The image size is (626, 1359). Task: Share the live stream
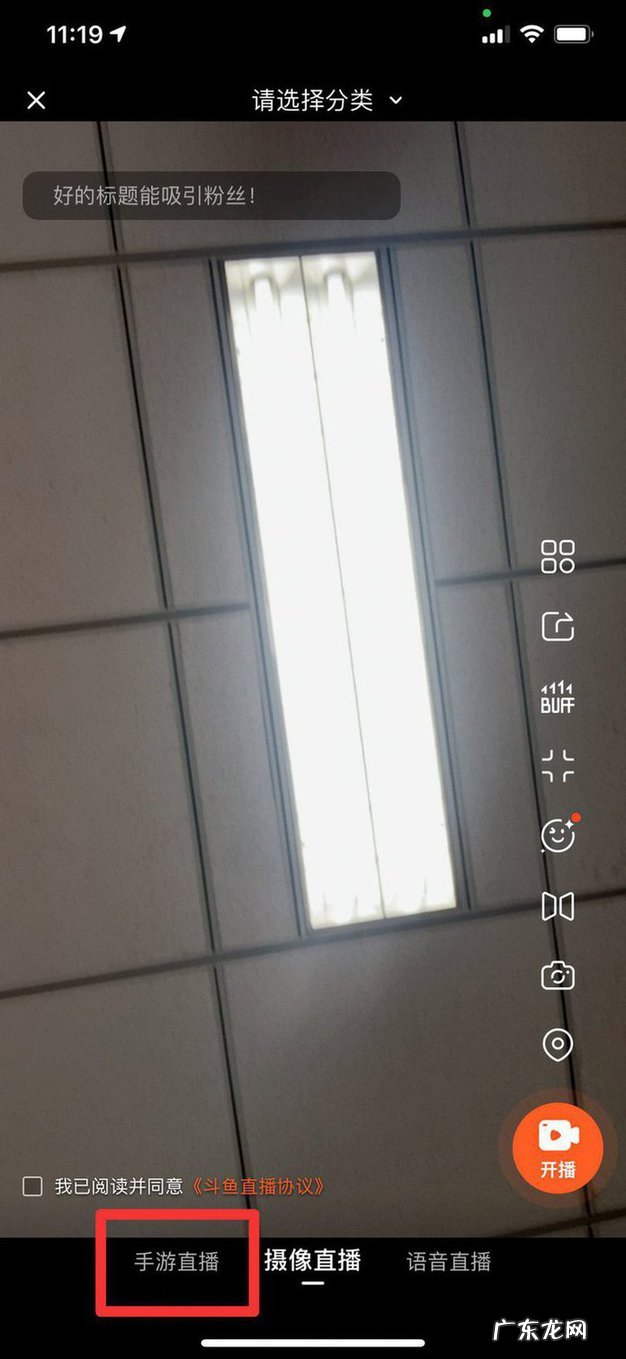coord(557,627)
